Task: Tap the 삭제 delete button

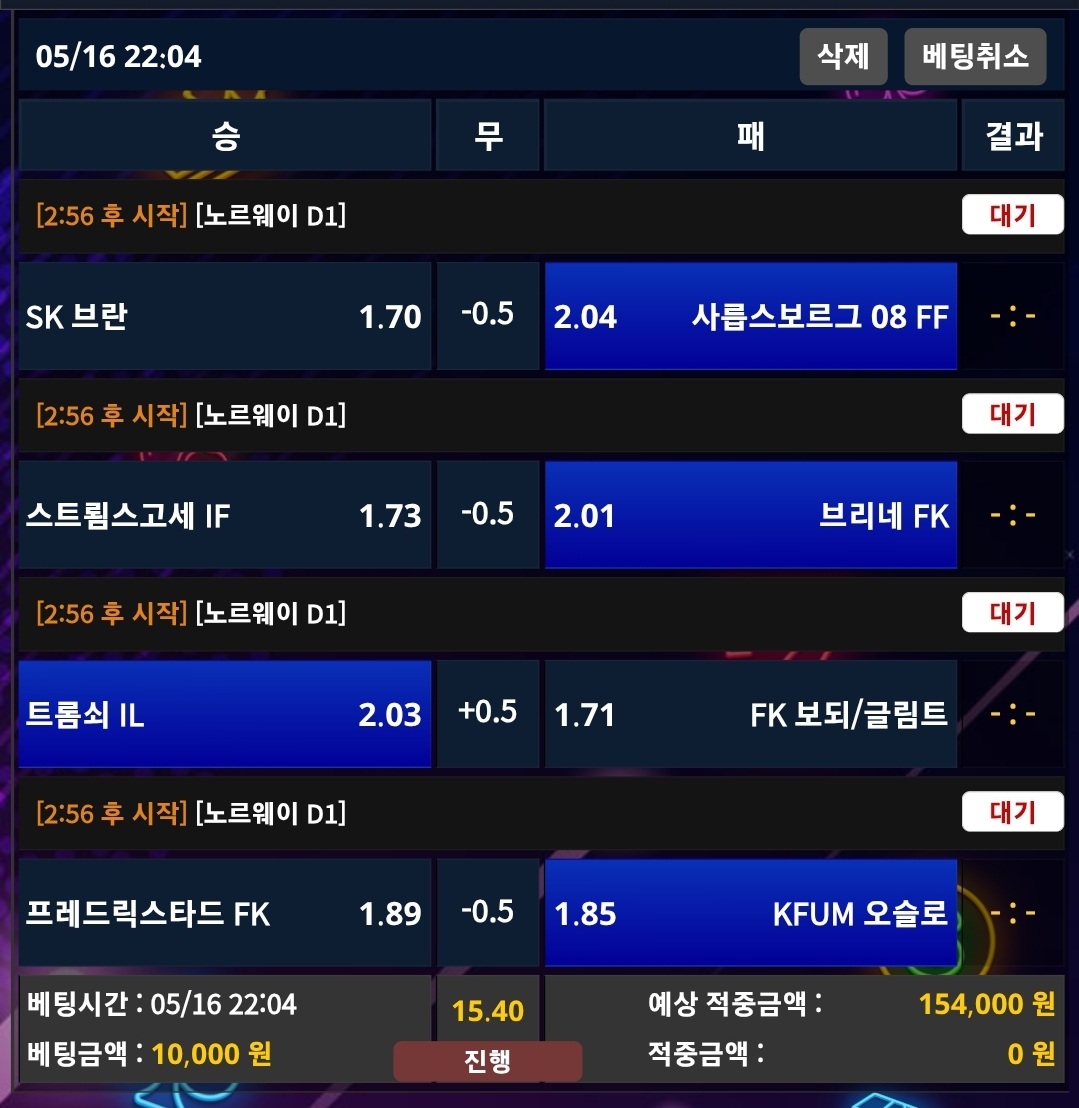Action: (843, 56)
